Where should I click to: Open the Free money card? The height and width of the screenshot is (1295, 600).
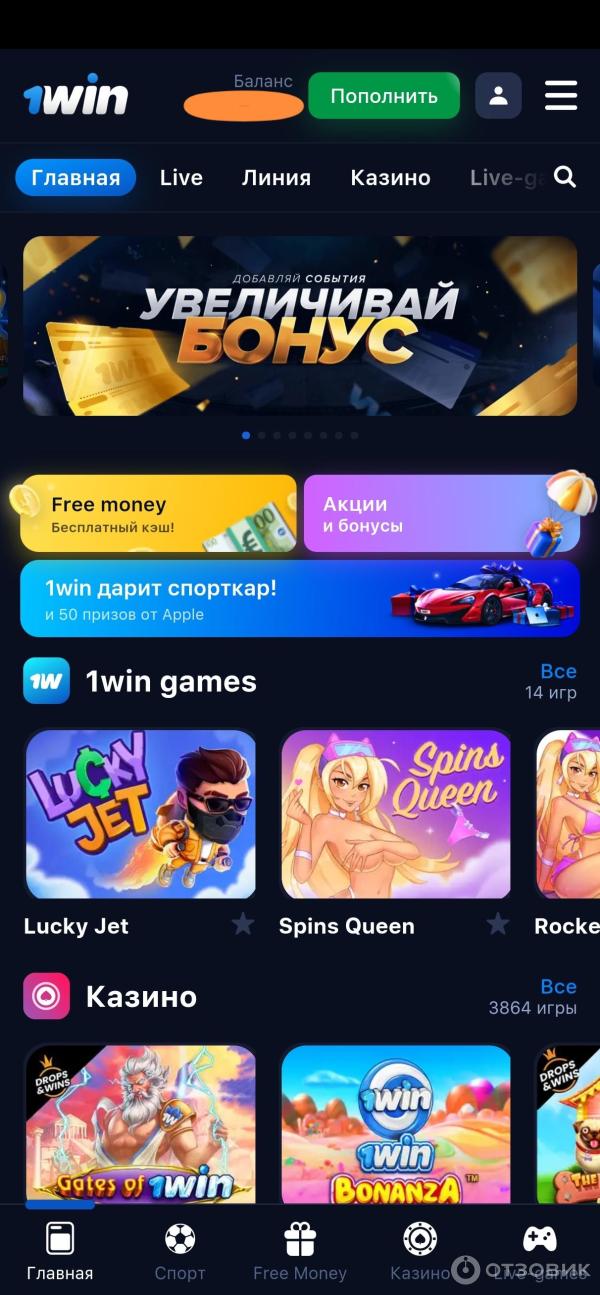[158, 514]
